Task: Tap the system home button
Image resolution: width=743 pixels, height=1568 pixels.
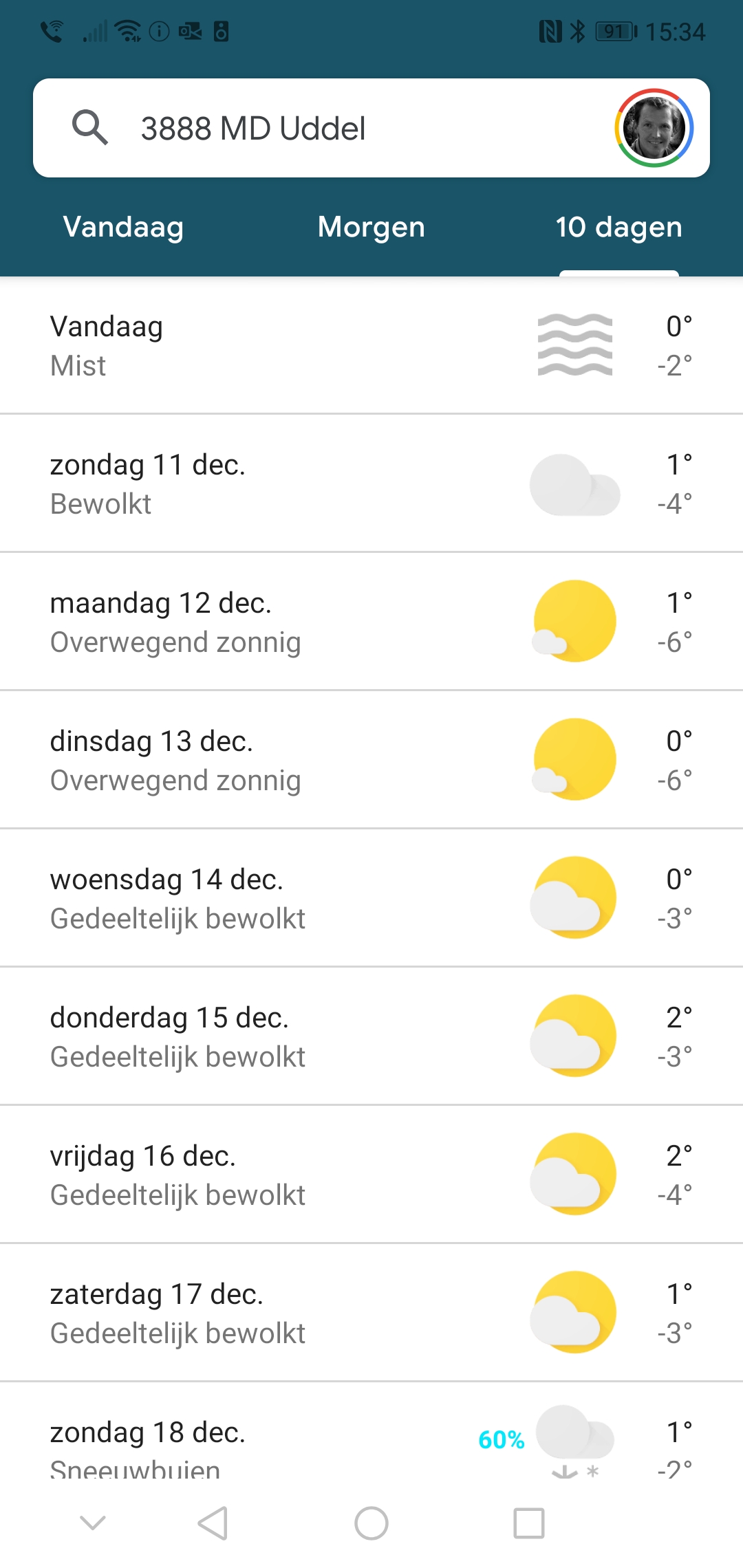Action: (x=371, y=1523)
